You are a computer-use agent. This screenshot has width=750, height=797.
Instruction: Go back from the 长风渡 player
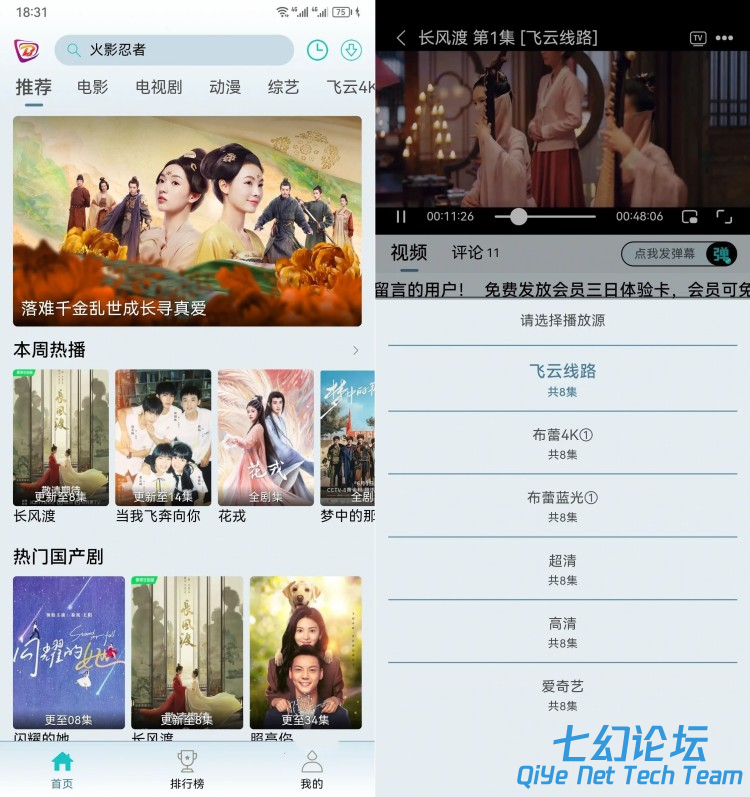click(401, 38)
